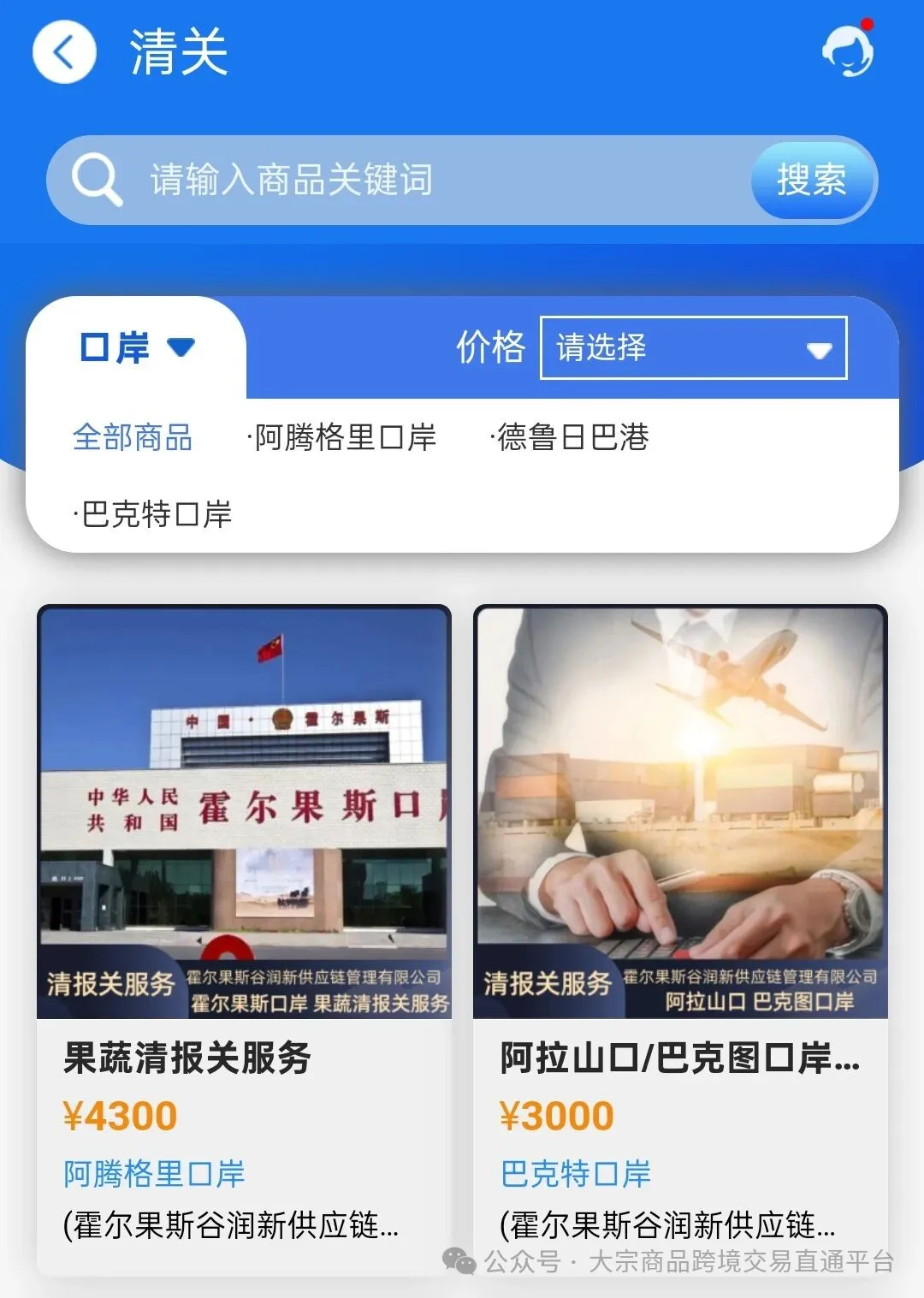Open the 果蔬清报关服务 product card
This screenshot has width=924, height=1298.
244,939
